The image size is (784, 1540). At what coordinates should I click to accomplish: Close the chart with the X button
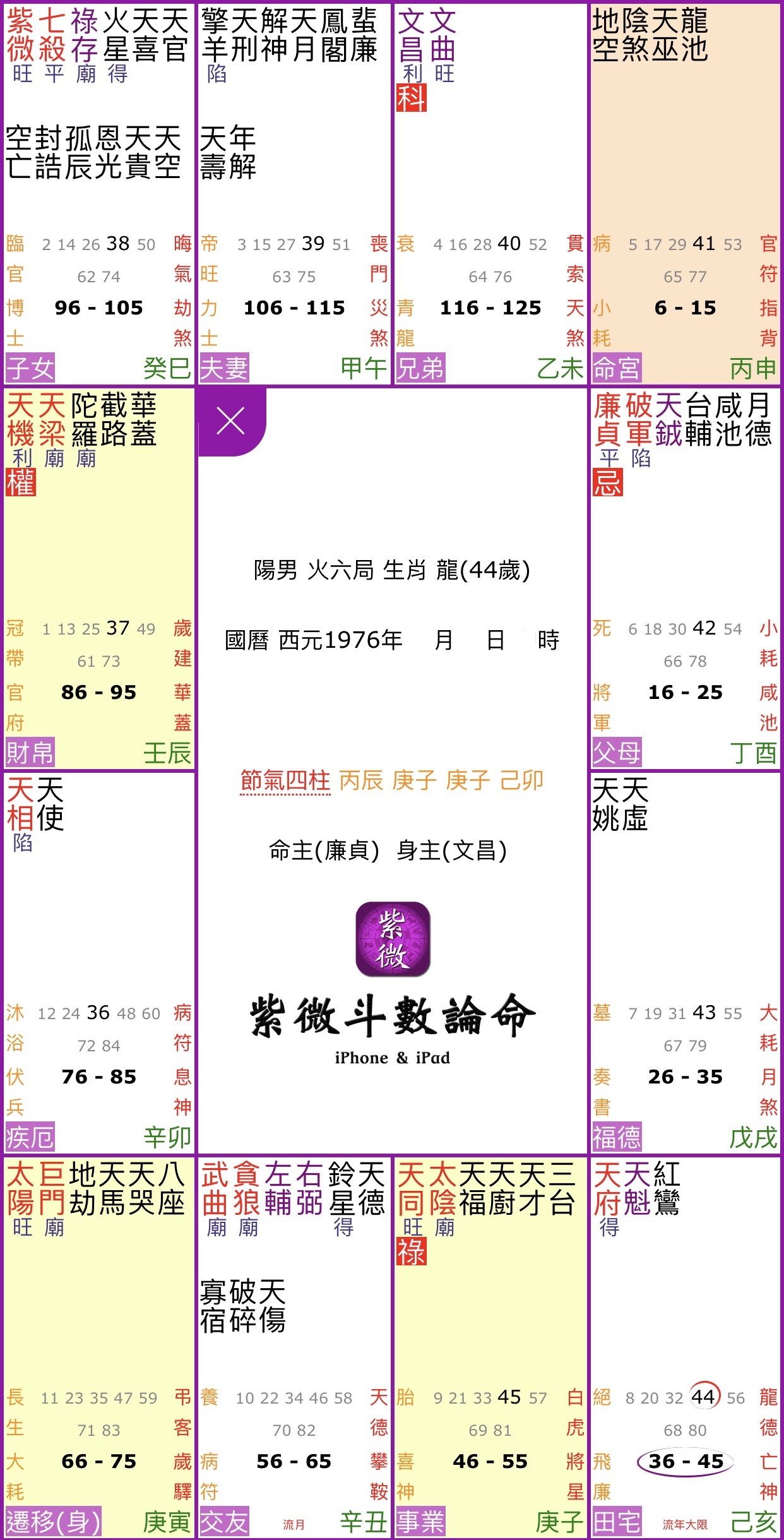[231, 421]
